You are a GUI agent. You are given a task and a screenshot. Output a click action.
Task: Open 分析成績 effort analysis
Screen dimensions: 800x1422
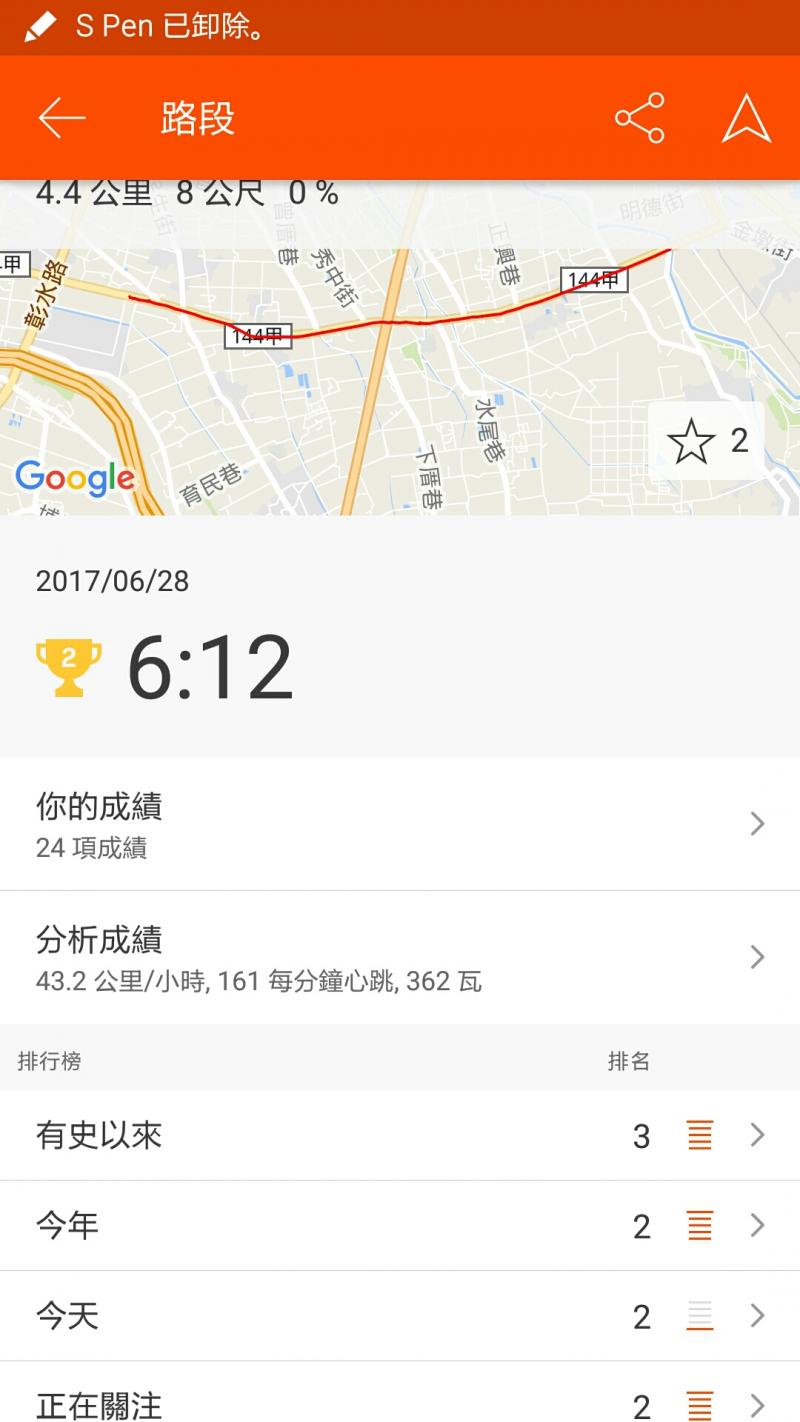400,957
